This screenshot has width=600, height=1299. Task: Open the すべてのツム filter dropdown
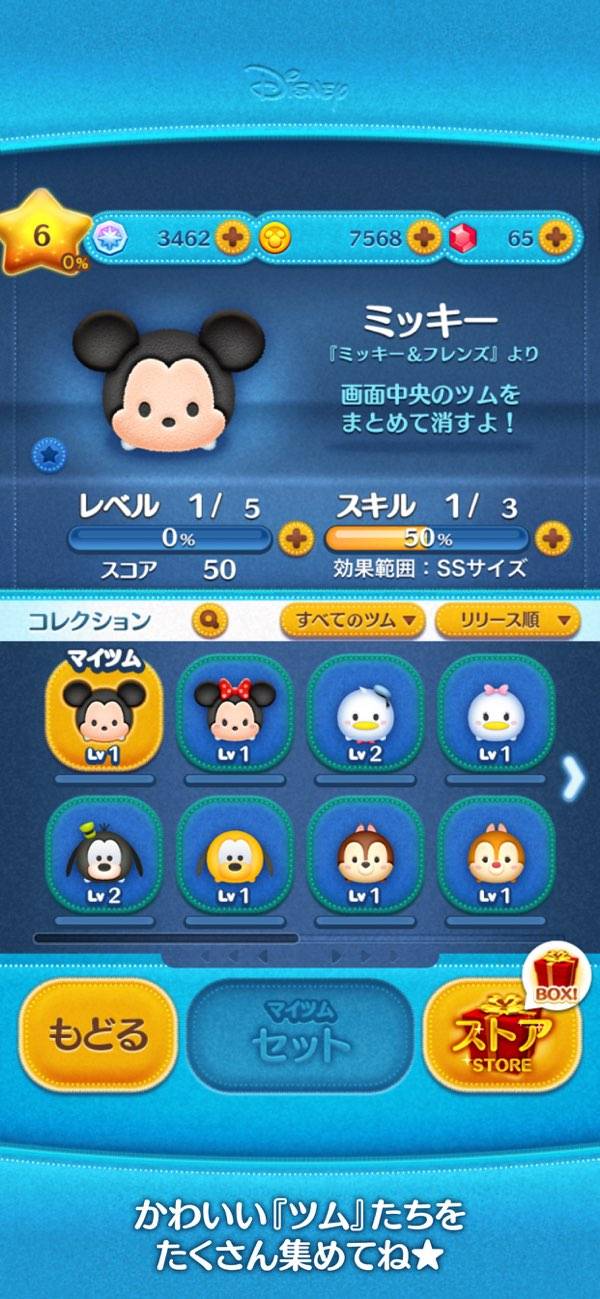pyautogui.click(x=353, y=621)
